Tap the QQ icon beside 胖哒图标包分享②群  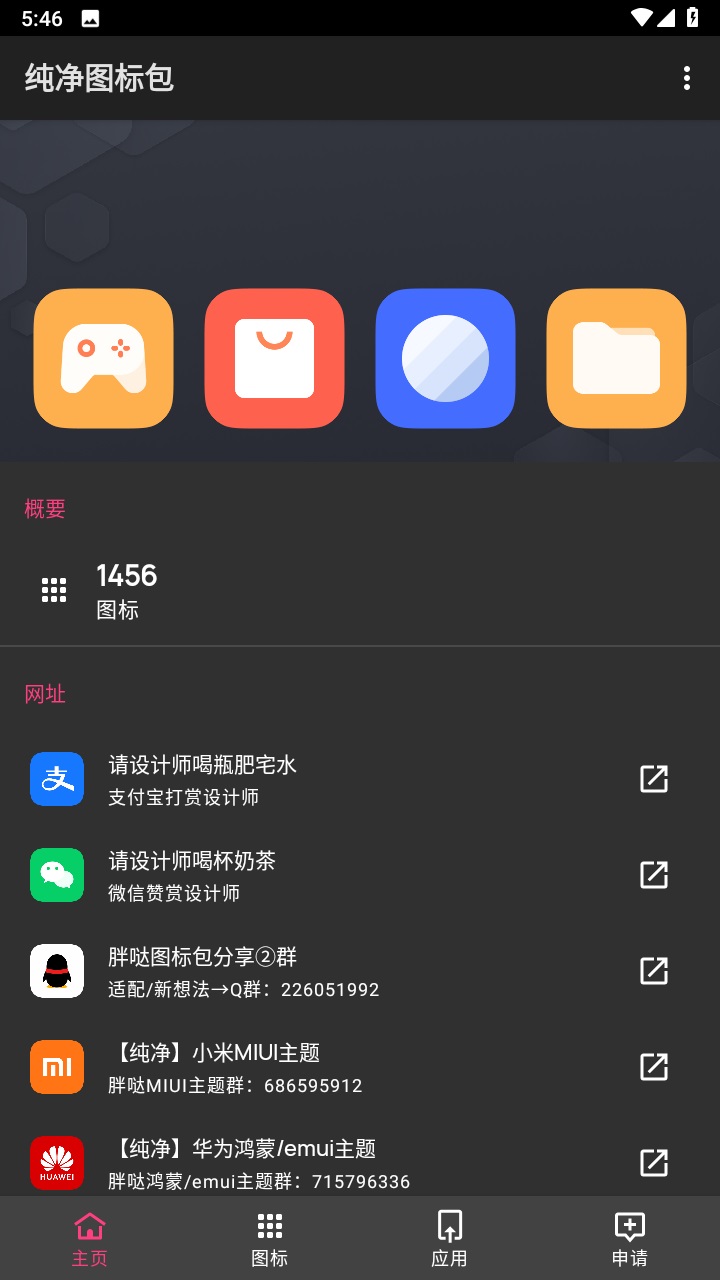(57, 970)
